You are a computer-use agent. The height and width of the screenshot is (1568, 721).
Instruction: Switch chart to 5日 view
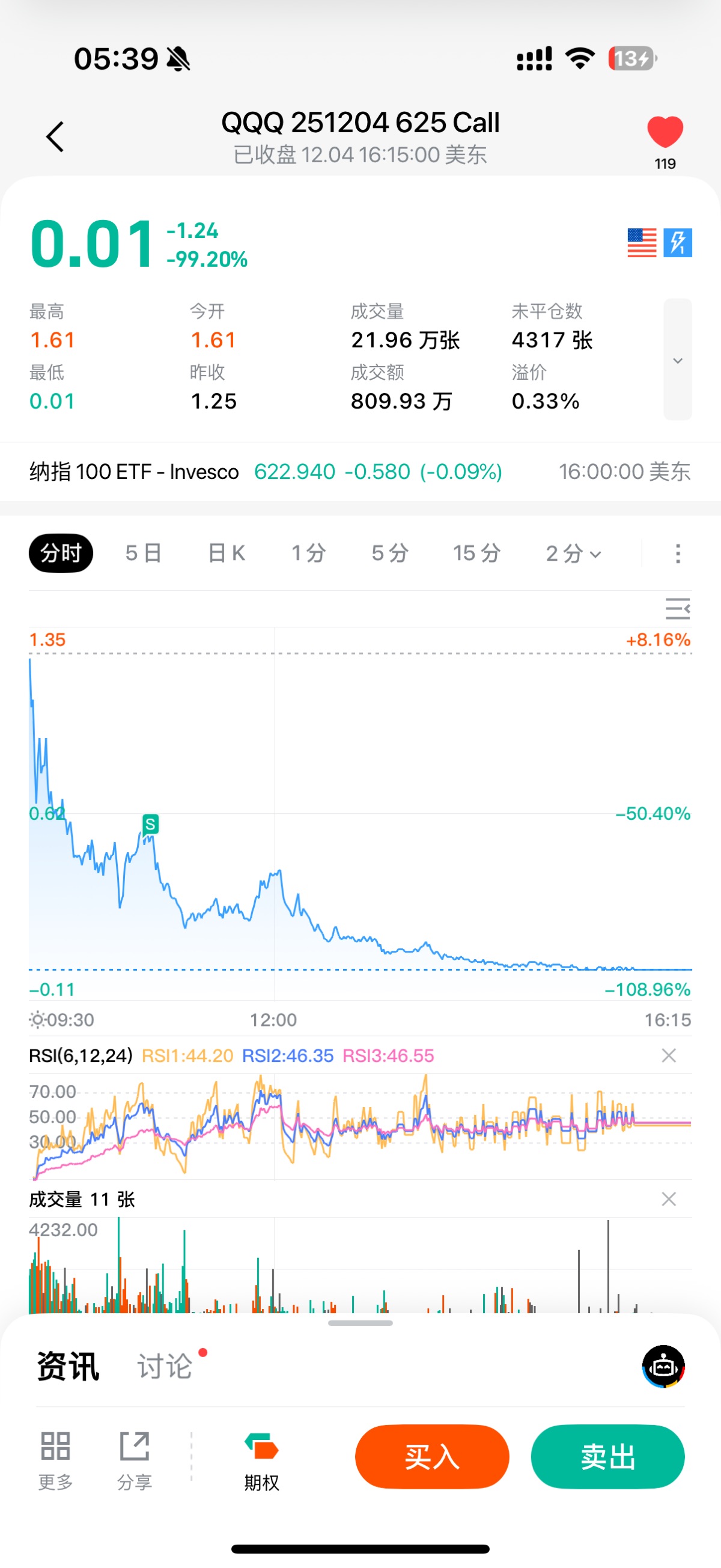144,554
